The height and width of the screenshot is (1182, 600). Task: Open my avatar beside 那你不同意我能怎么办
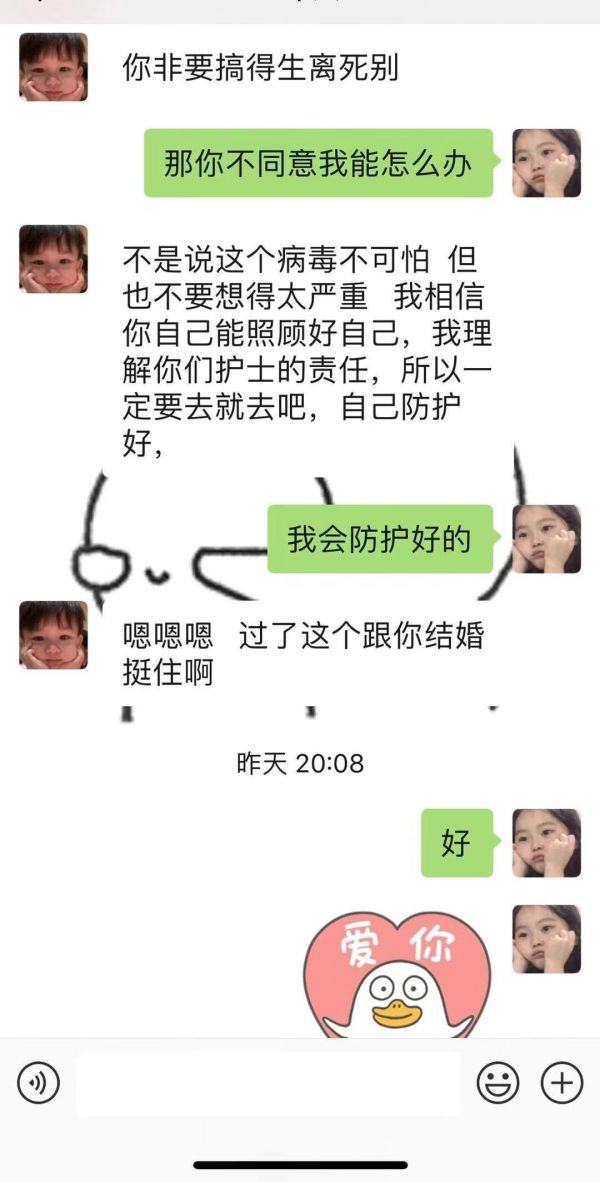click(x=547, y=163)
